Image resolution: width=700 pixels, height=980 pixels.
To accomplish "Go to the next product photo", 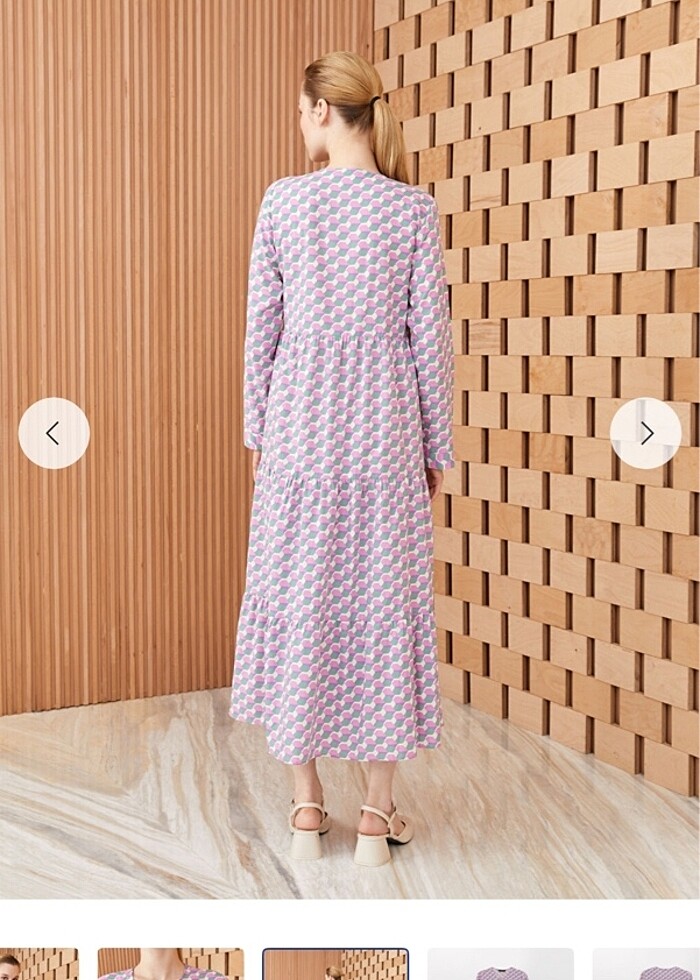I will tap(645, 433).
